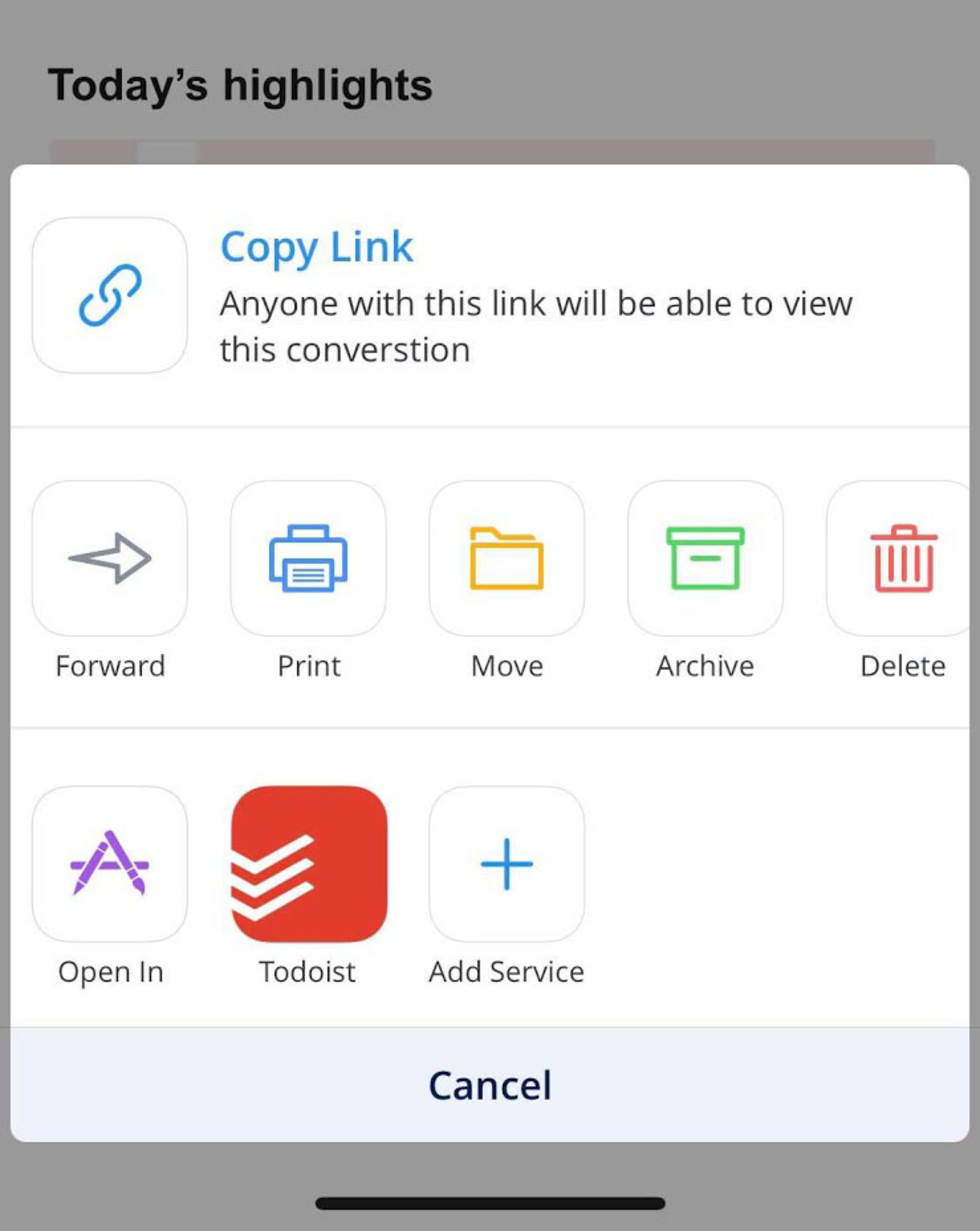Image resolution: width=980 pixels, height=1231 pixels.
Task: Move the email to a folder
Action: pos(506,558)
